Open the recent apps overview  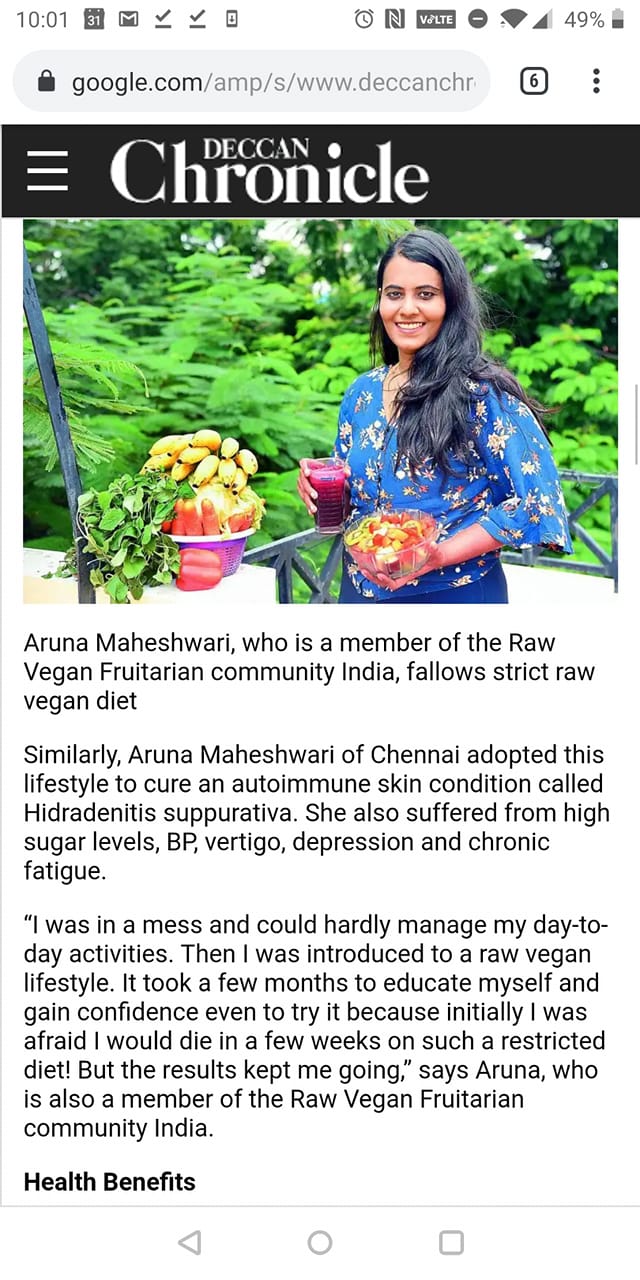point(451,1242)
